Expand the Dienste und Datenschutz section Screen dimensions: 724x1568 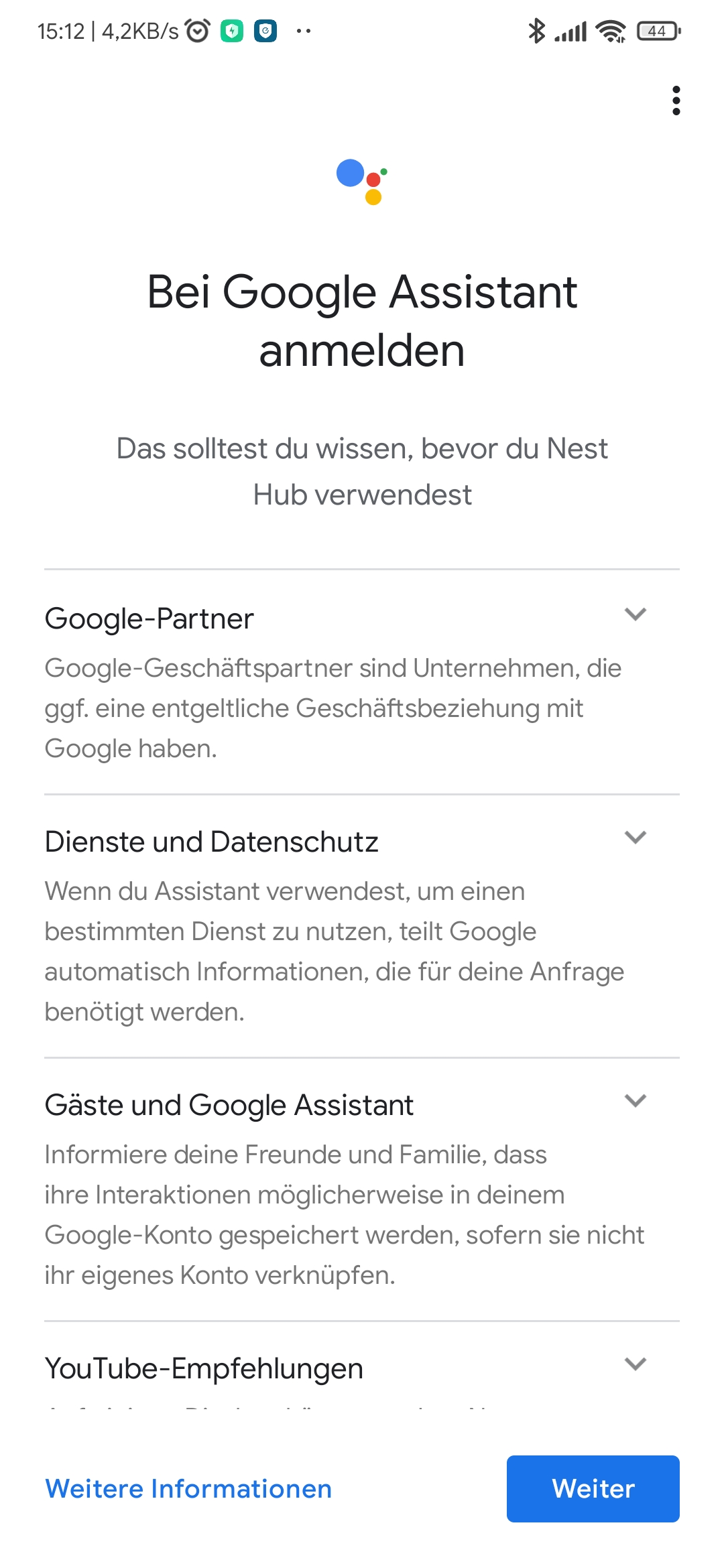635,838
